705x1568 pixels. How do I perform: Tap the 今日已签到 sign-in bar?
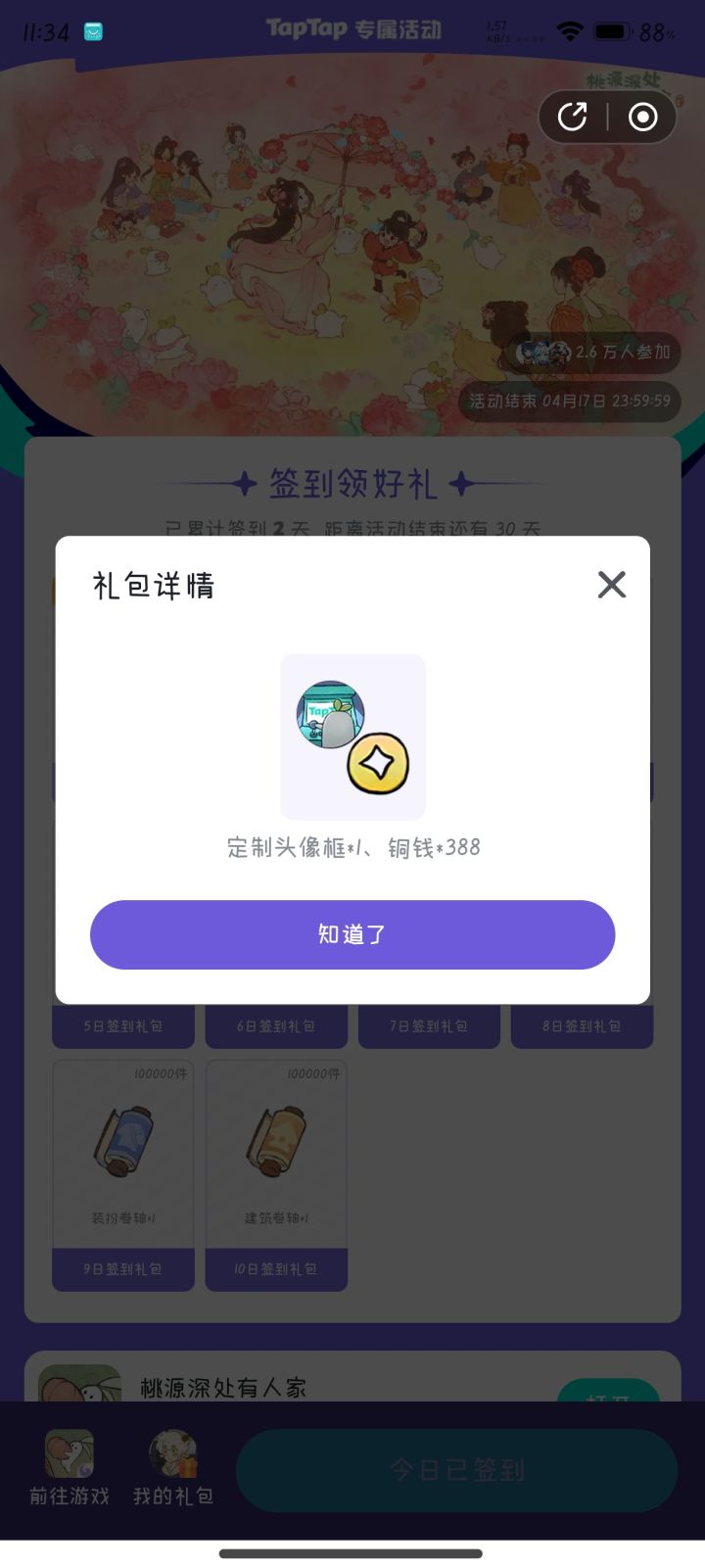(456, 1468)
